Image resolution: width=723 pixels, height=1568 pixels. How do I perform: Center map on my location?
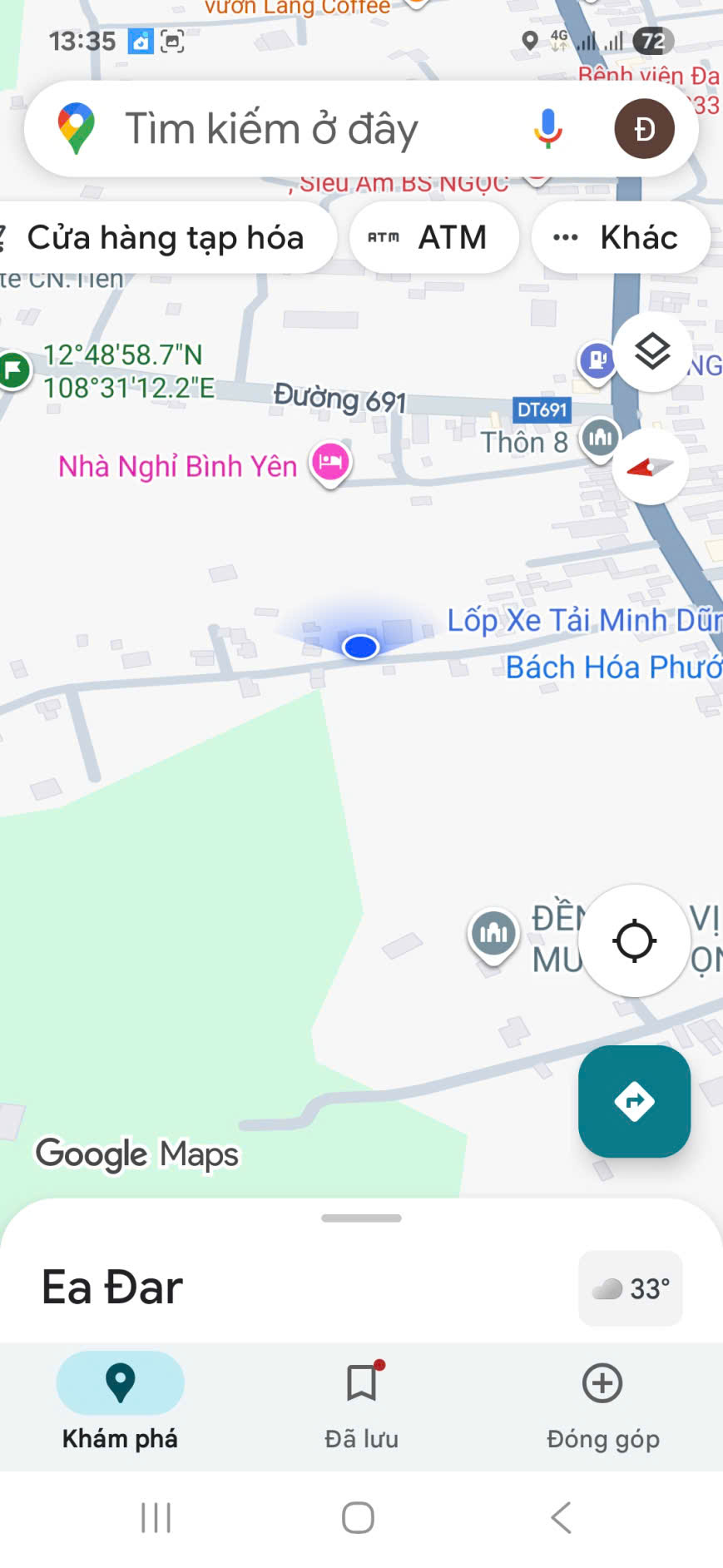[634, 940]
